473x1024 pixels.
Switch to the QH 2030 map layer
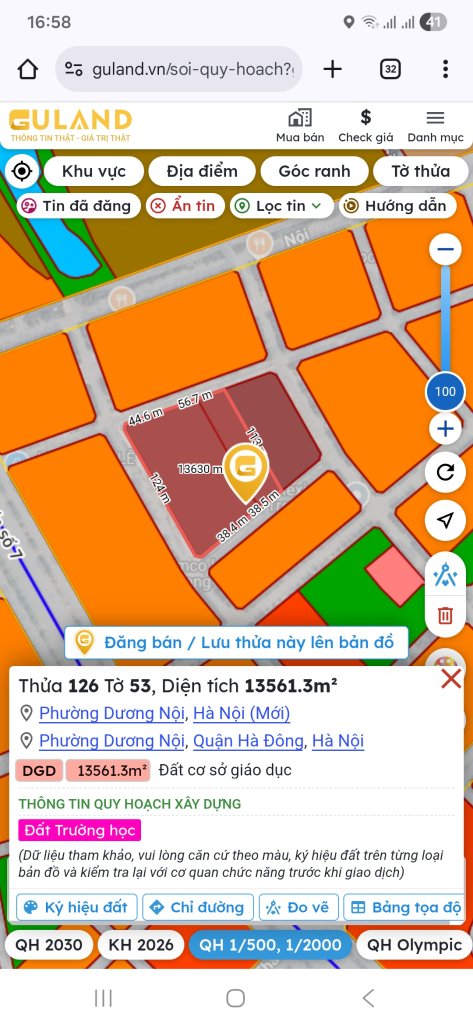point(49,945)
